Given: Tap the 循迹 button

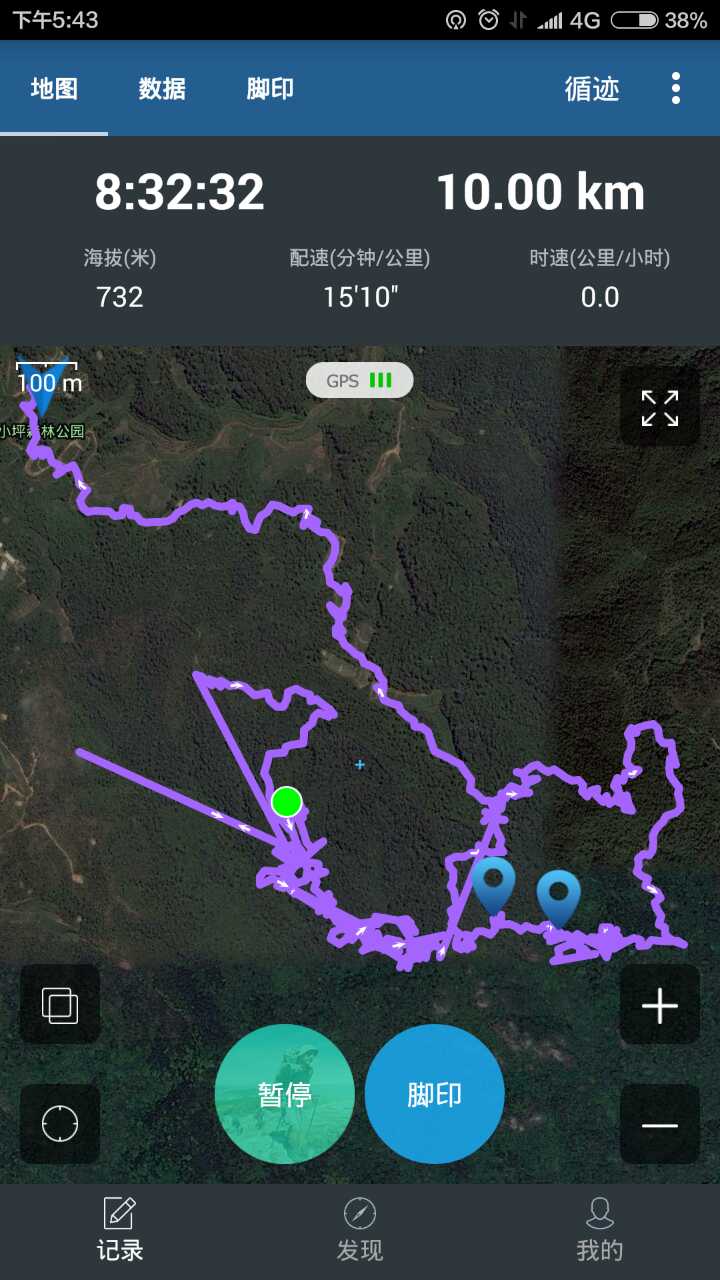Looking at the screenshot, I should (592, 89).
